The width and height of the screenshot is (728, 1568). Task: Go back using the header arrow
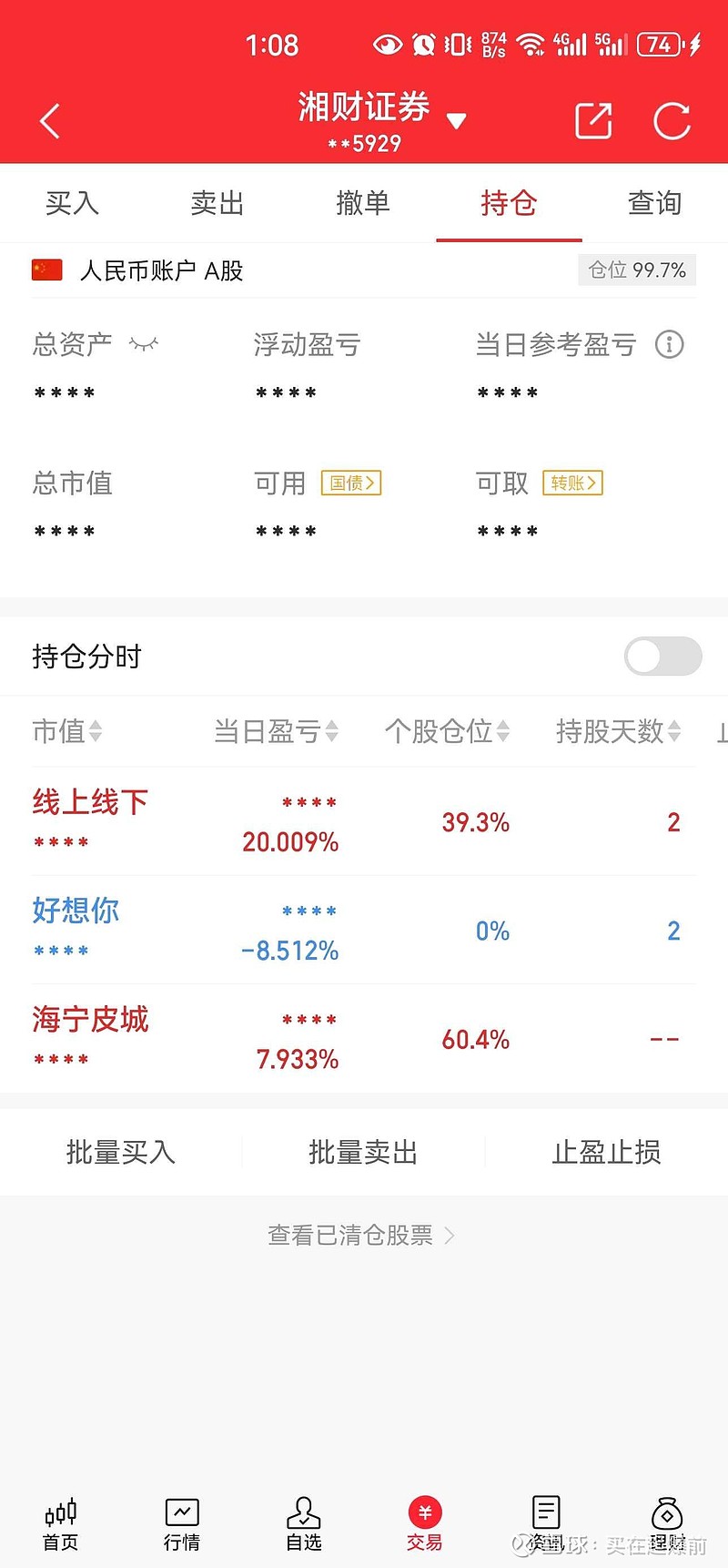pyautogui.click(x=50, y=121)
